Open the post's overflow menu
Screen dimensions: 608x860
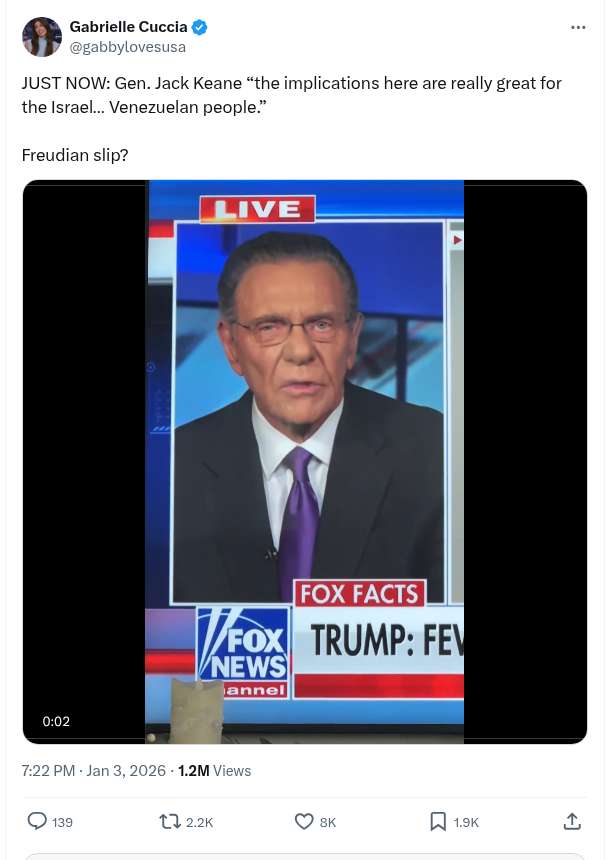pos(578,27)
